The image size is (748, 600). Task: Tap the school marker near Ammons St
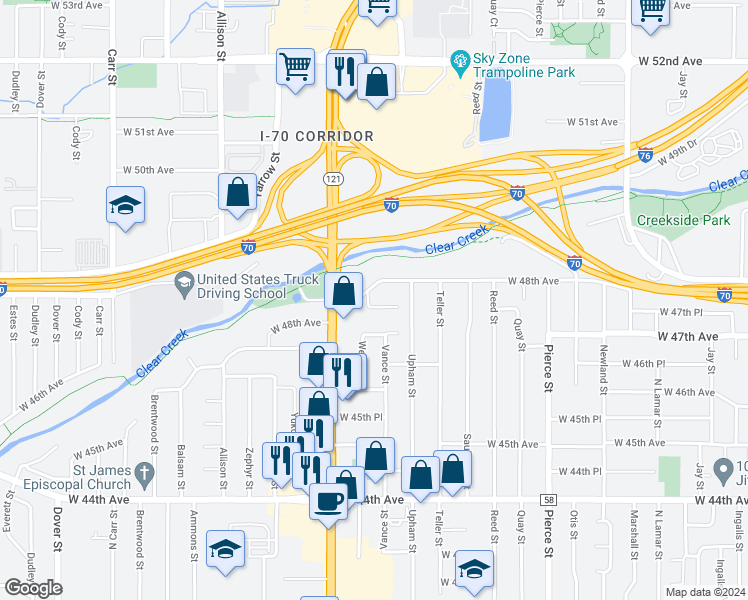click(226, 549)
